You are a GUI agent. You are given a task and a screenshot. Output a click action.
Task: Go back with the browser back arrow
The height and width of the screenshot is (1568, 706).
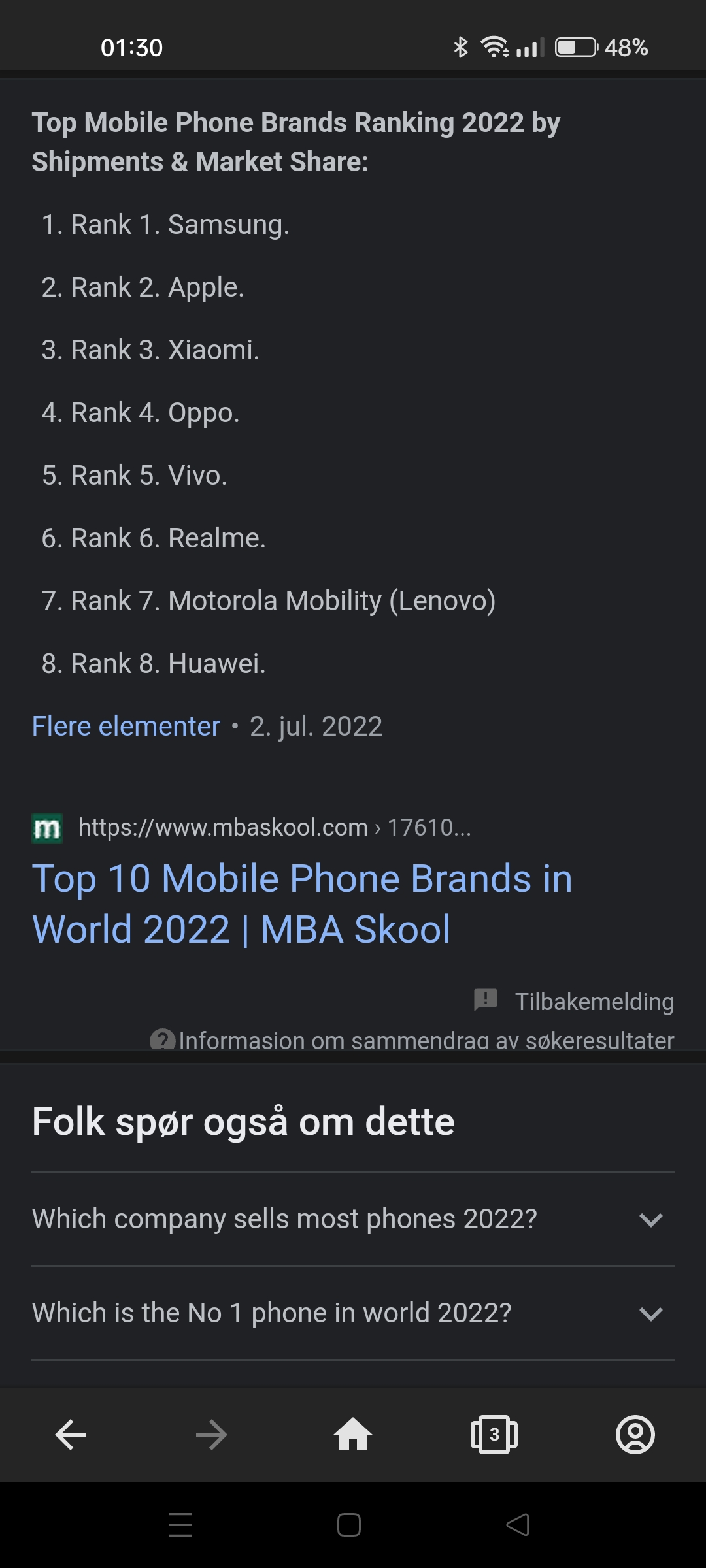tap(71, 1435)
